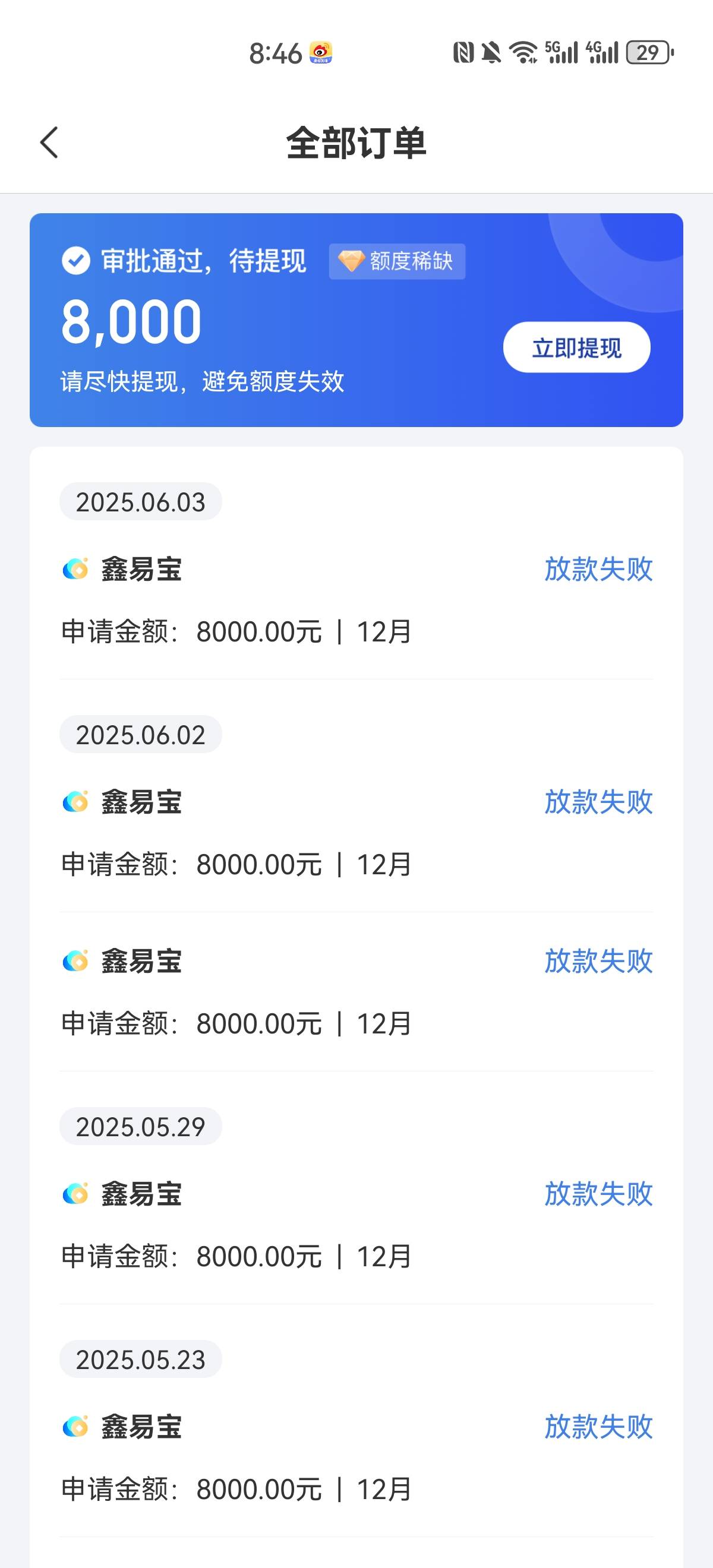Open the 2025.05.29 鑫易宝 order
713x1568 pixels.
click(x=356, y=1225)
